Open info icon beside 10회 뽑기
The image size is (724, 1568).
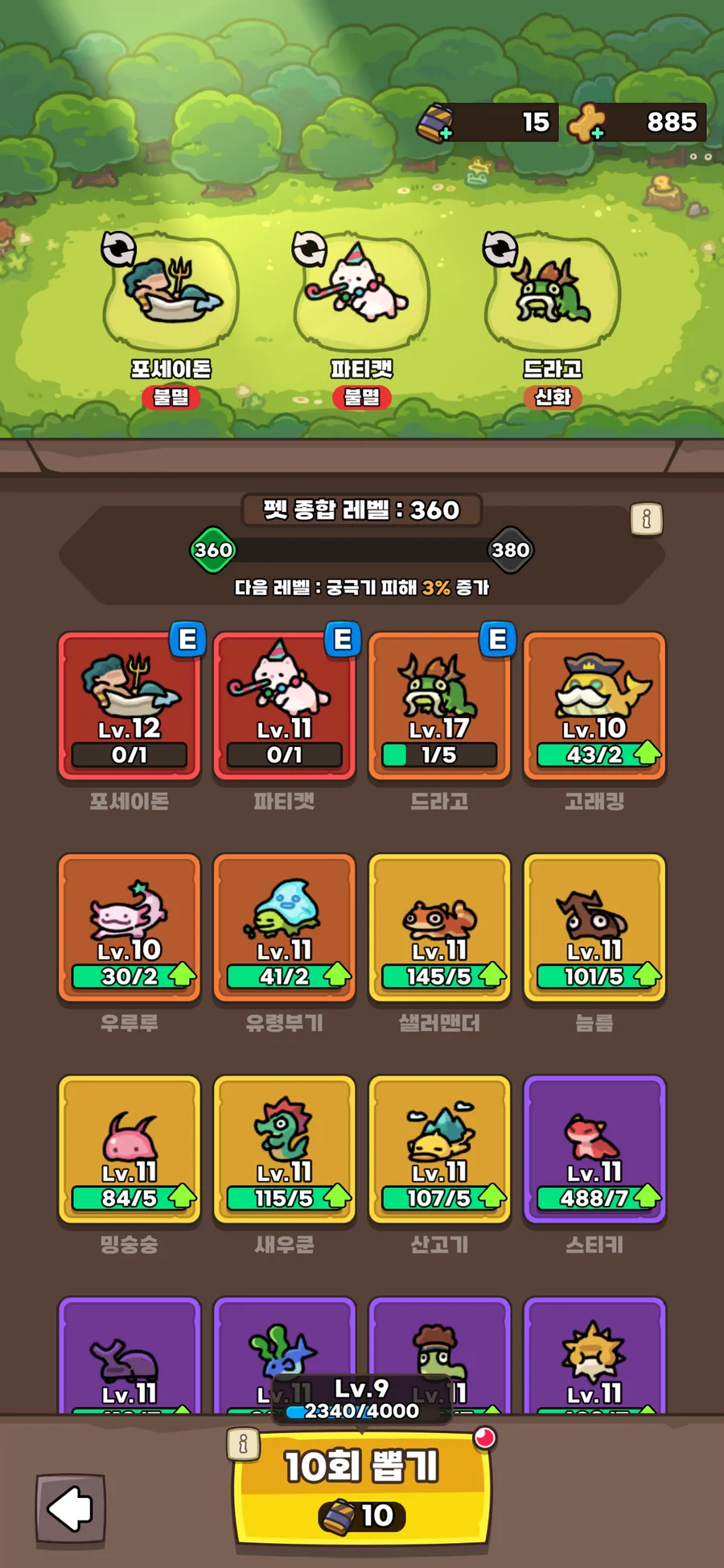click(x=243, y=1443)
